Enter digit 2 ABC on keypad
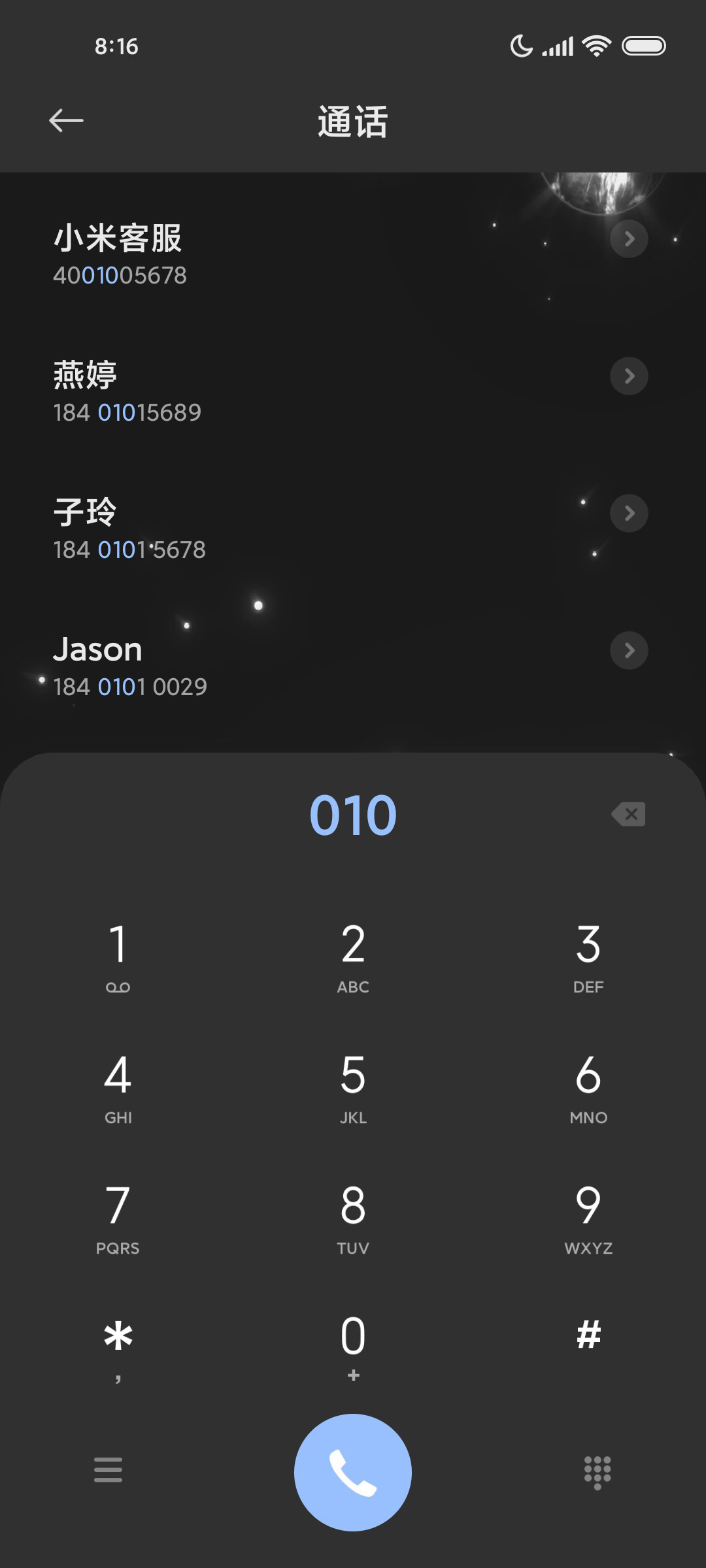Image resolution: width=706 pixels, height=1568 pixels. click(x=353, y=957)
